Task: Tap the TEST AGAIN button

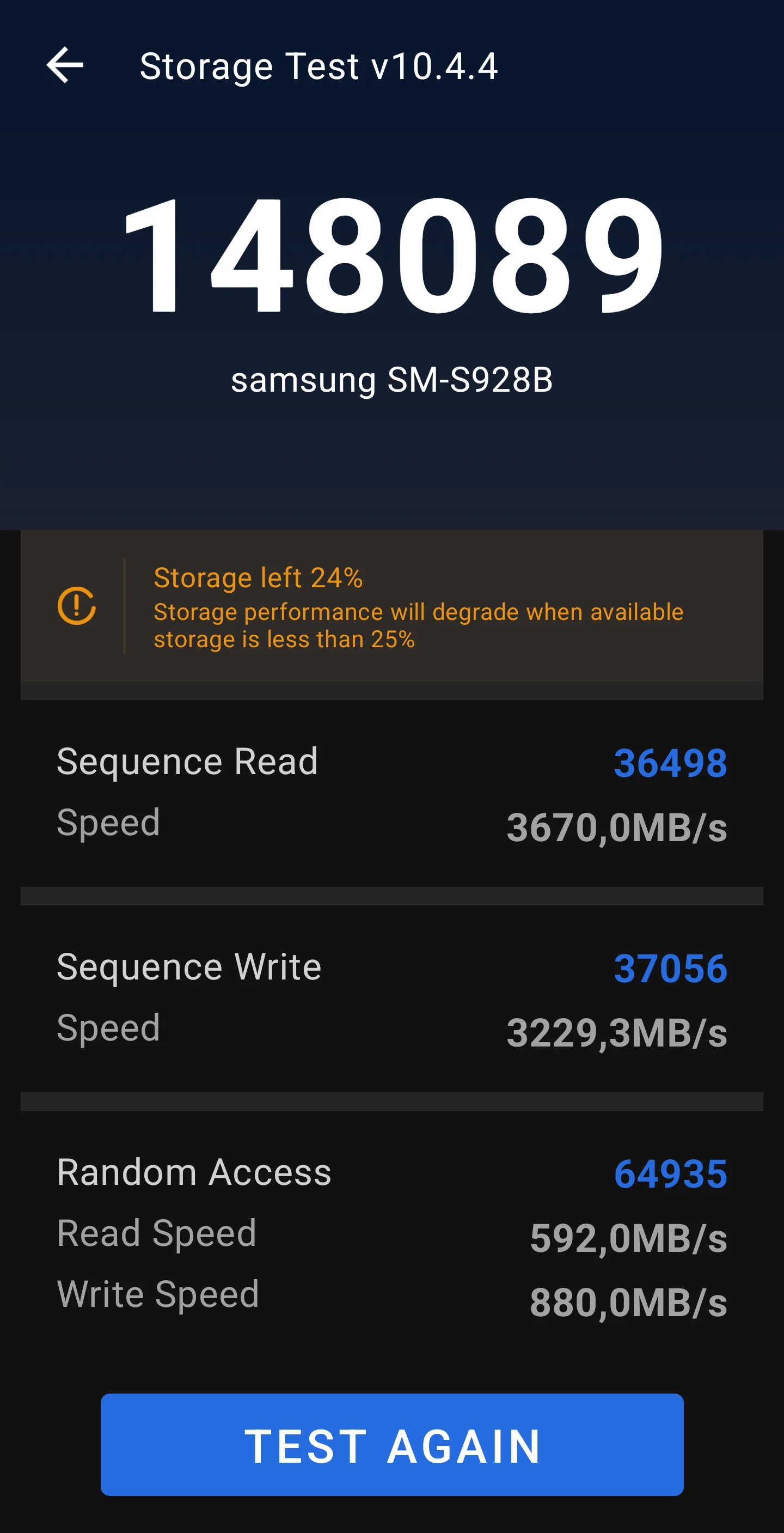Action: (392, 1444)
